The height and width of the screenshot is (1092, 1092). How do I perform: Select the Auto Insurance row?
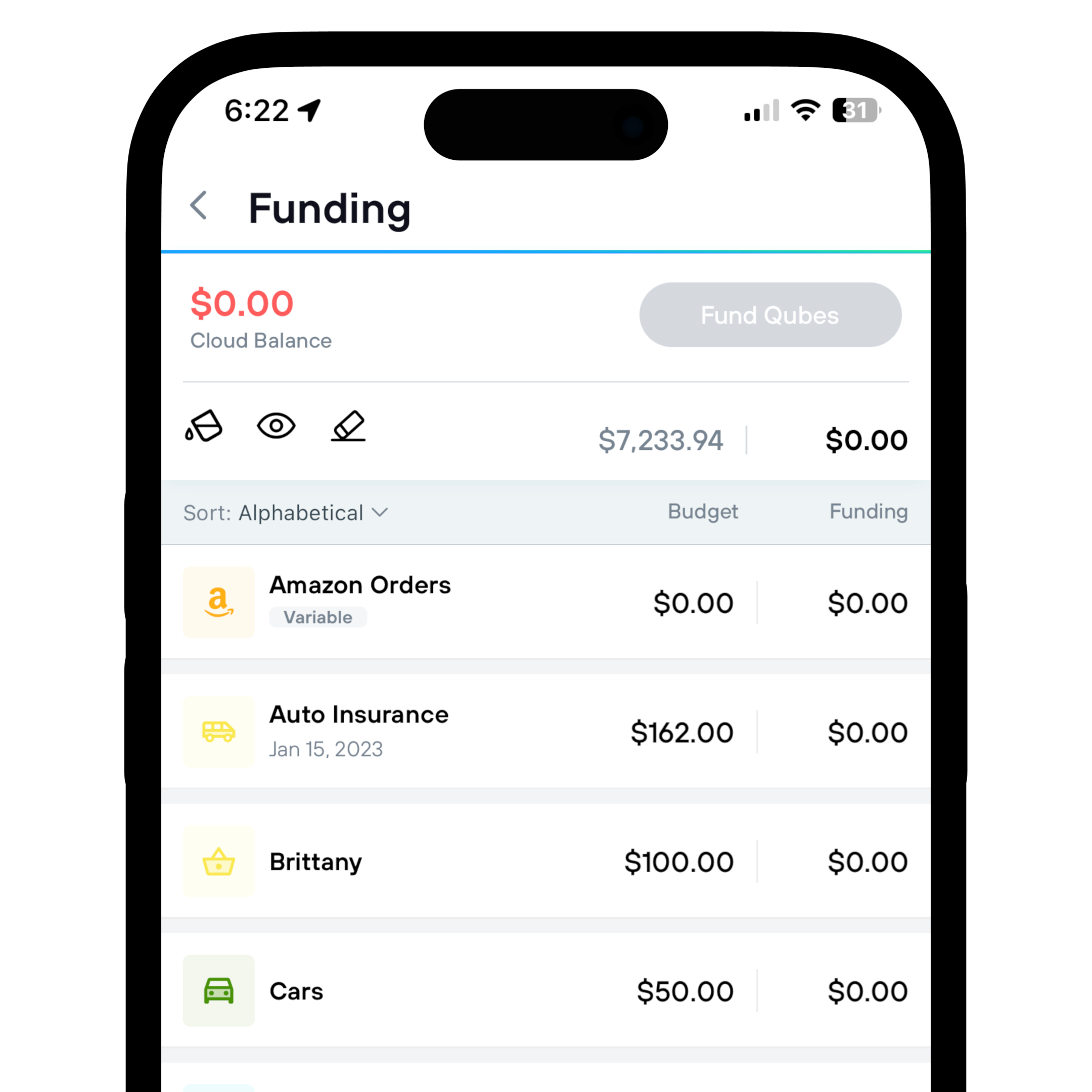tap(358, 731)
